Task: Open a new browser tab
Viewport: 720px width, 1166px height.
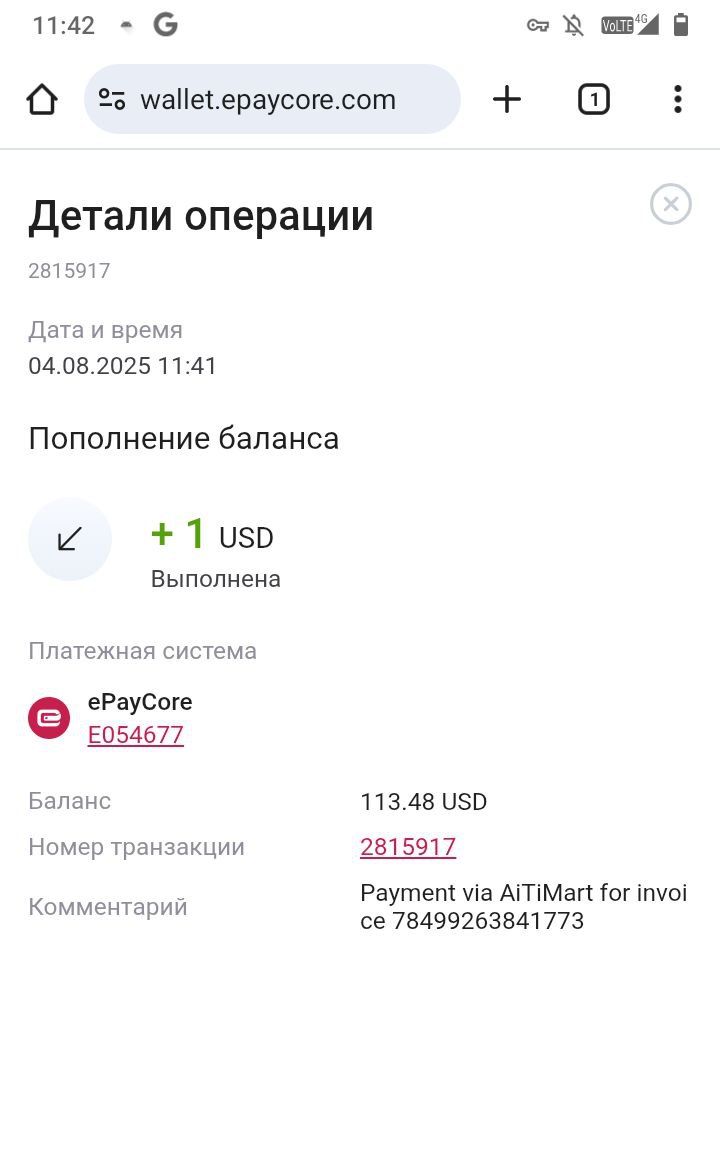Action: [x=507, y=99]
